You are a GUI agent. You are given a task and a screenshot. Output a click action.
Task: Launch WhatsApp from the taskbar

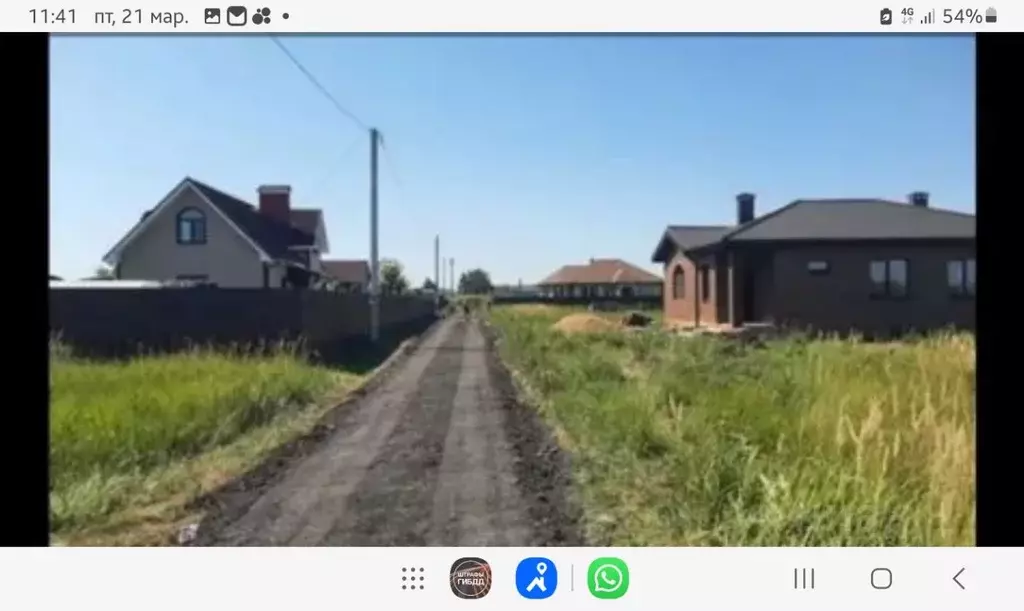[608, 578]
